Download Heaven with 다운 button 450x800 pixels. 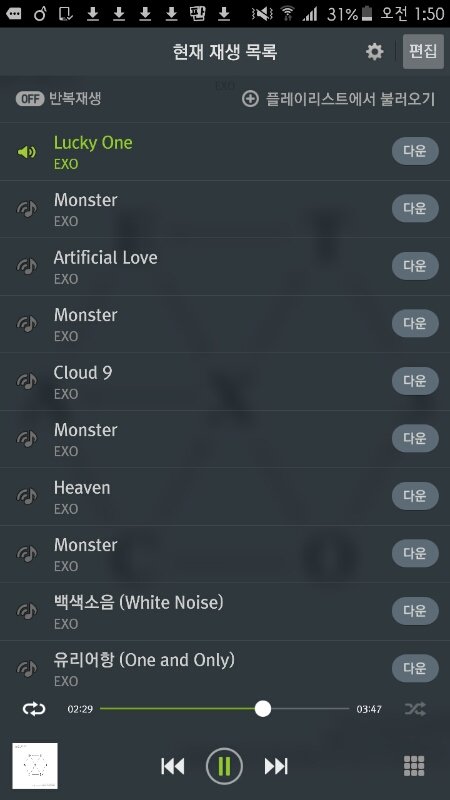tap(415, 496)
